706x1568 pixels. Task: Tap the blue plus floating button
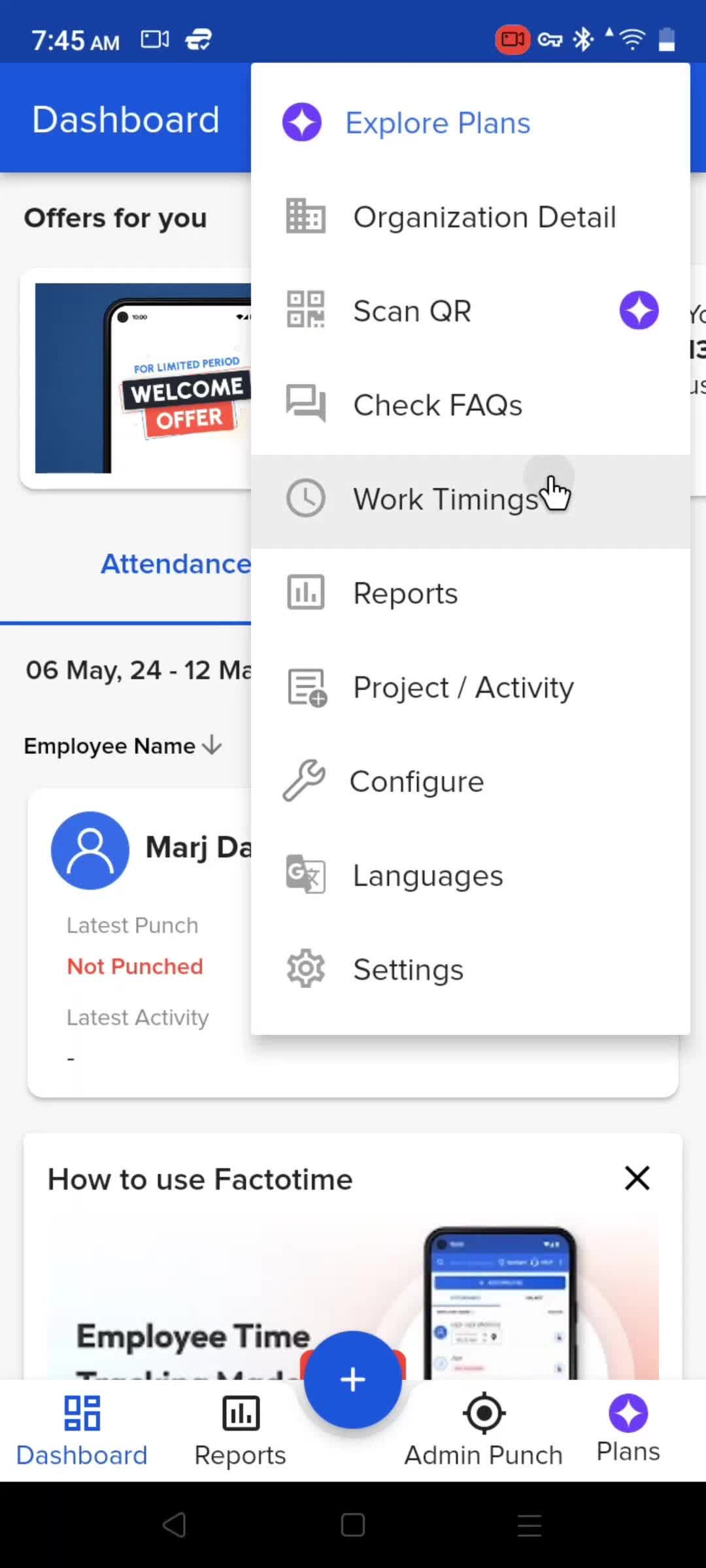[x=353, y=1380]
